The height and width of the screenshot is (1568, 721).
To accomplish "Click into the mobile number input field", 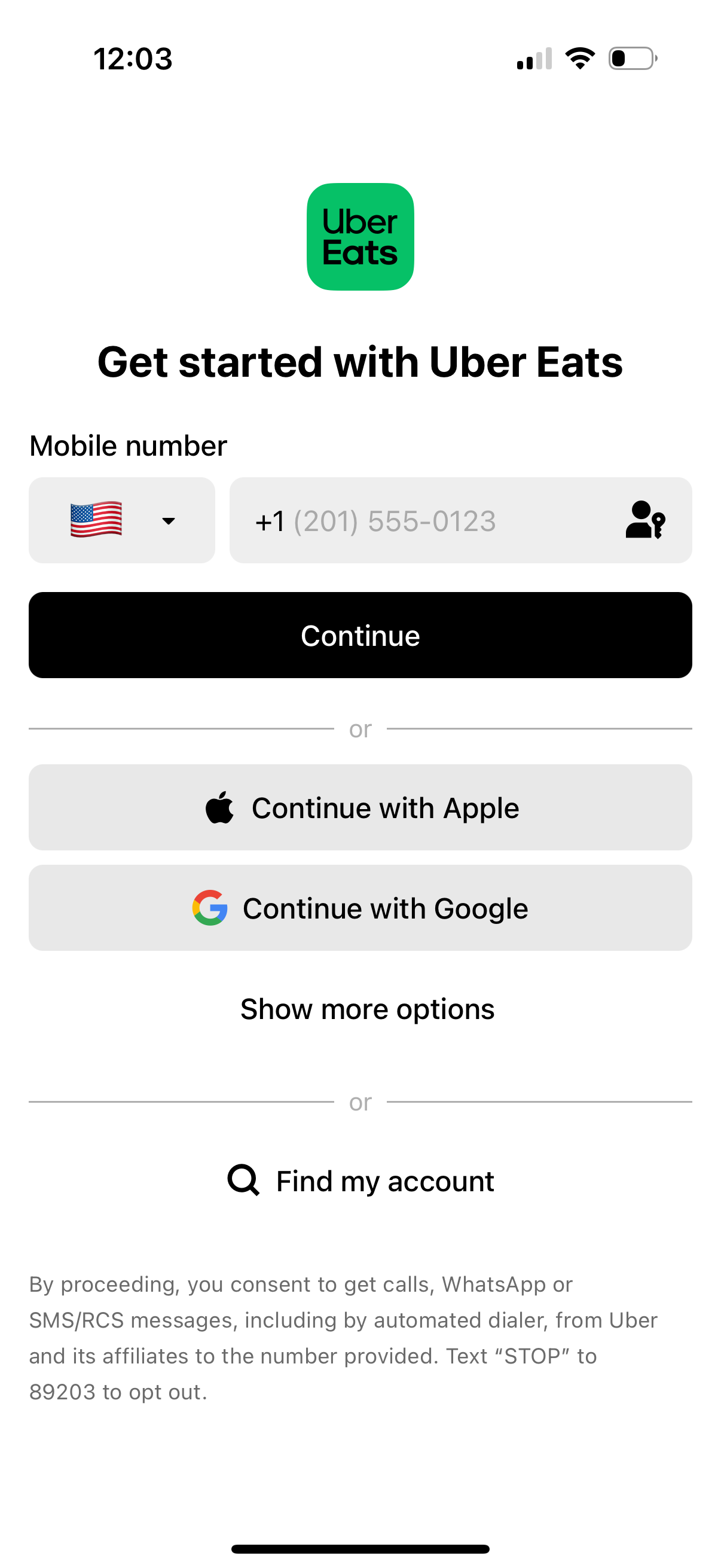I will [x=426, y=520].
